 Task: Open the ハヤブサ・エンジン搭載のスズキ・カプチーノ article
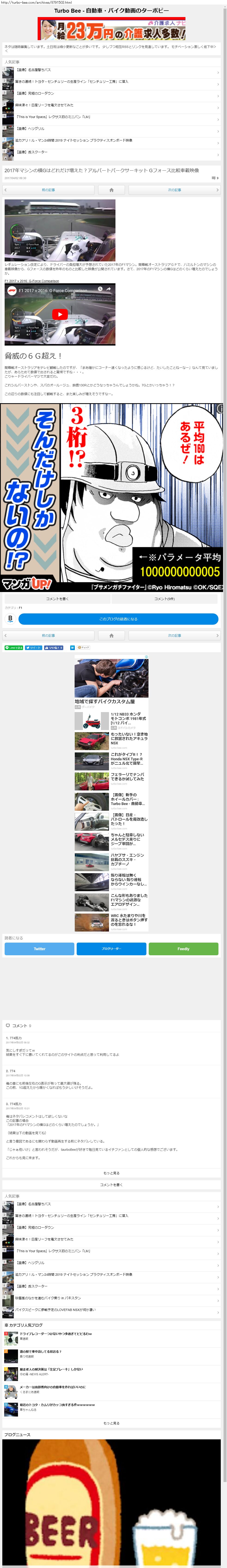tap(127, 859)
